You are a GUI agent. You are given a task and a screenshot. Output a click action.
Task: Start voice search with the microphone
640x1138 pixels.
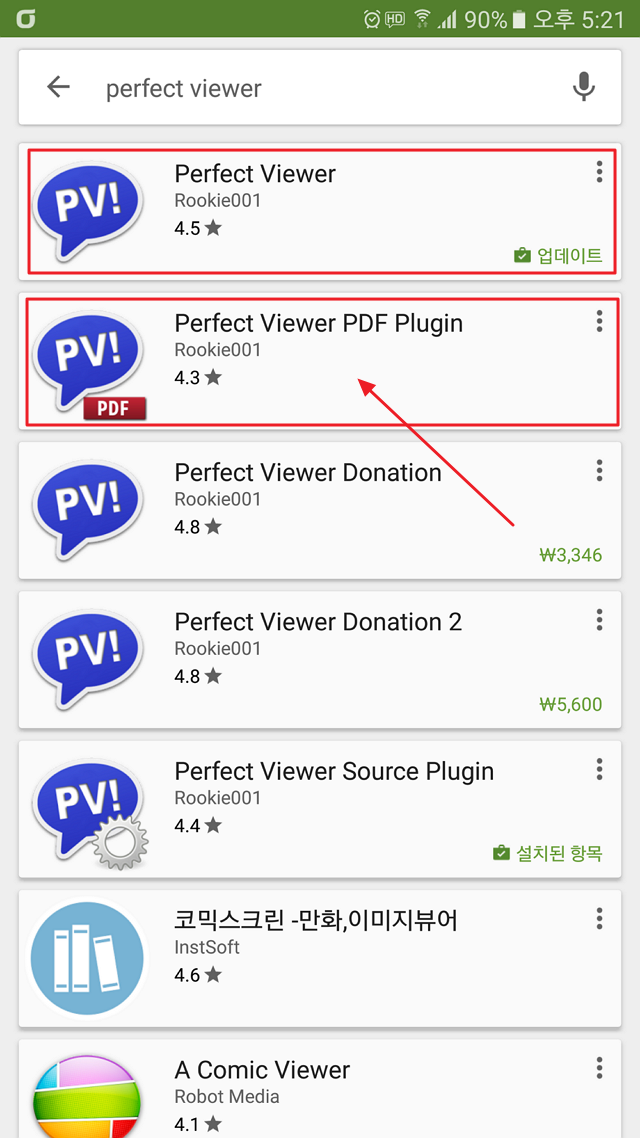583,88
